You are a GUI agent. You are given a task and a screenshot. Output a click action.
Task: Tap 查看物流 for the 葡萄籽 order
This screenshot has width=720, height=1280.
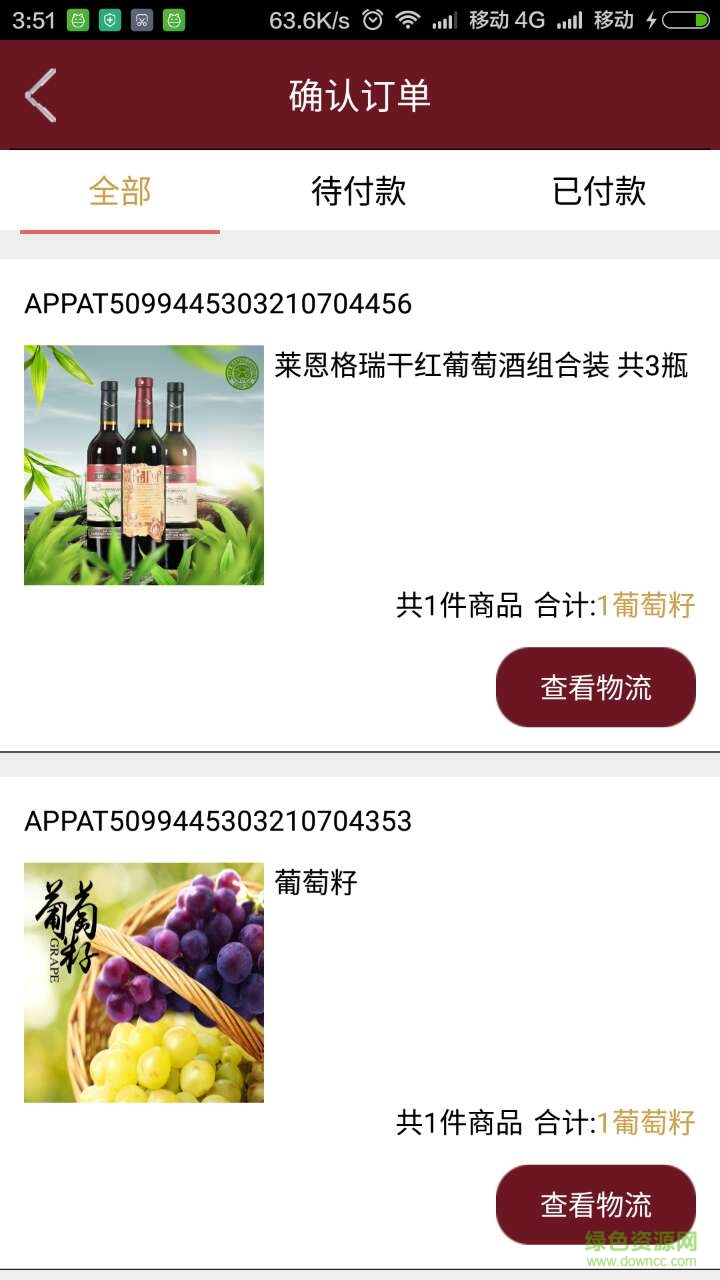pos(595,1204)
